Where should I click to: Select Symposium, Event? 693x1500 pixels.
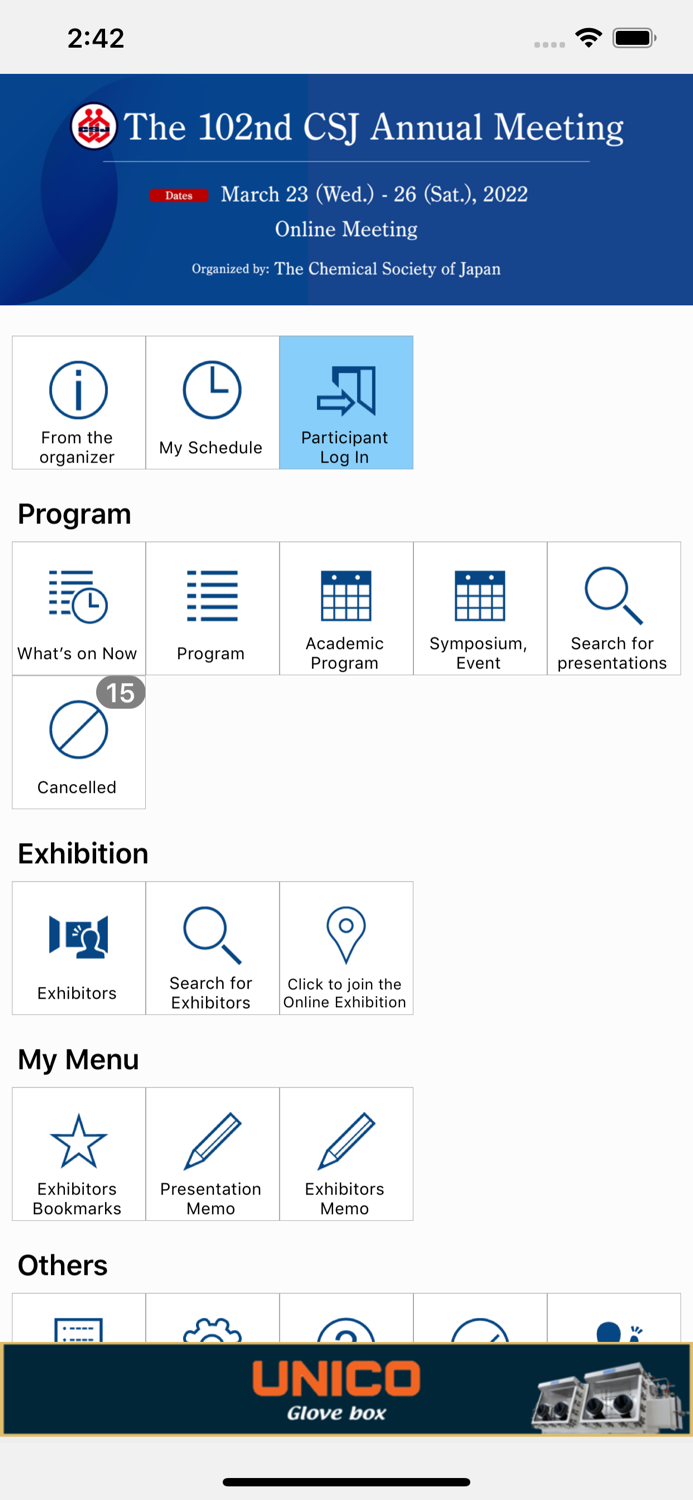pyautogui.click(x=480, y=608)
